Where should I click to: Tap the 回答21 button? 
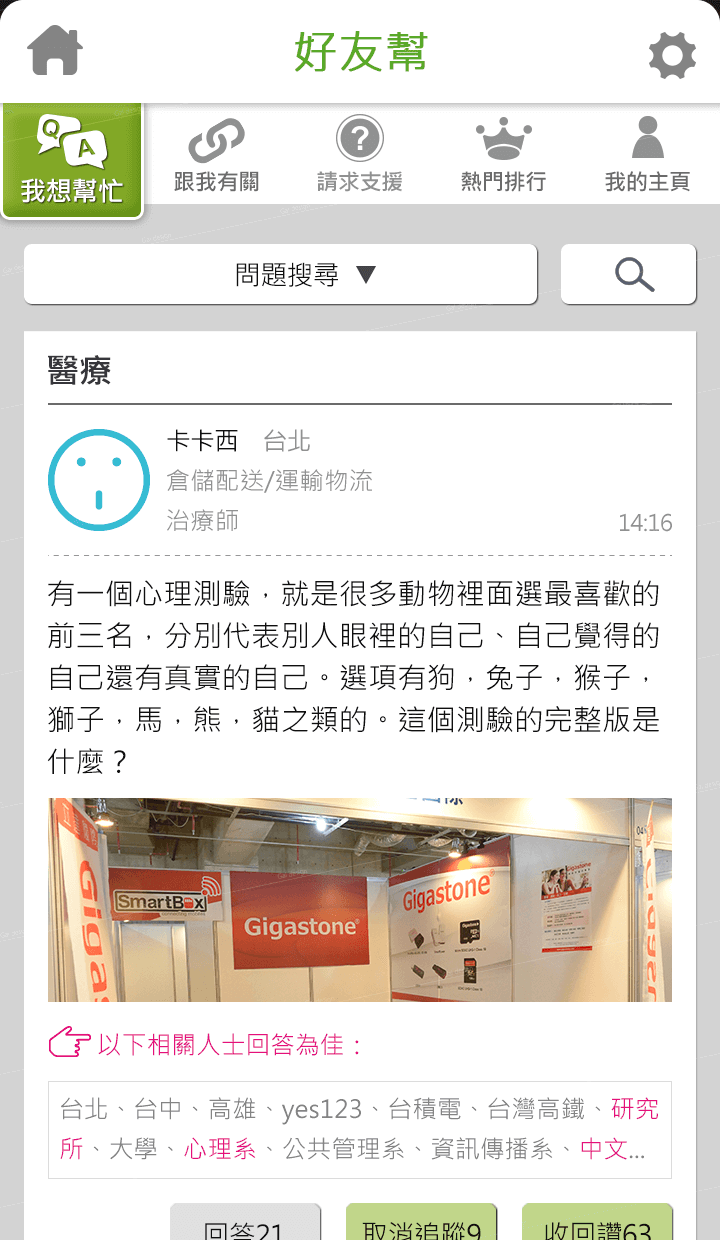pos(245,1224)
